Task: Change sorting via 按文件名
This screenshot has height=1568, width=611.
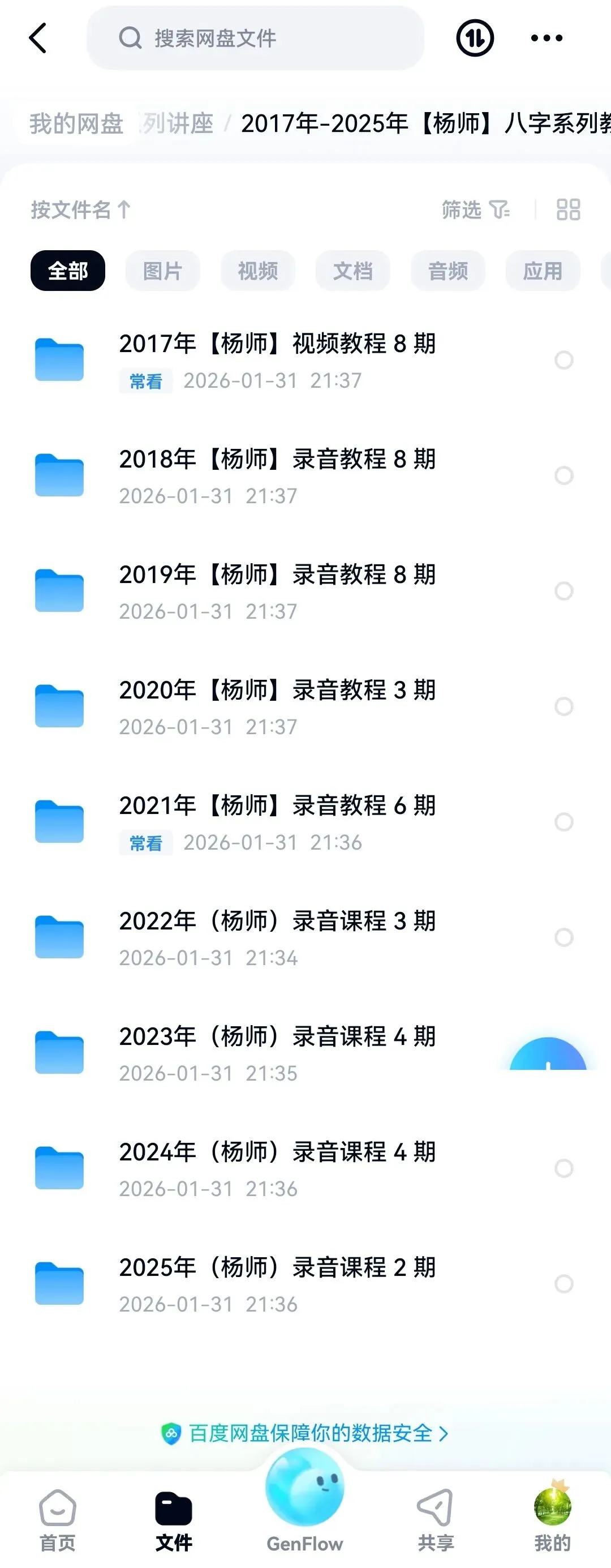Action: point(80,210)
